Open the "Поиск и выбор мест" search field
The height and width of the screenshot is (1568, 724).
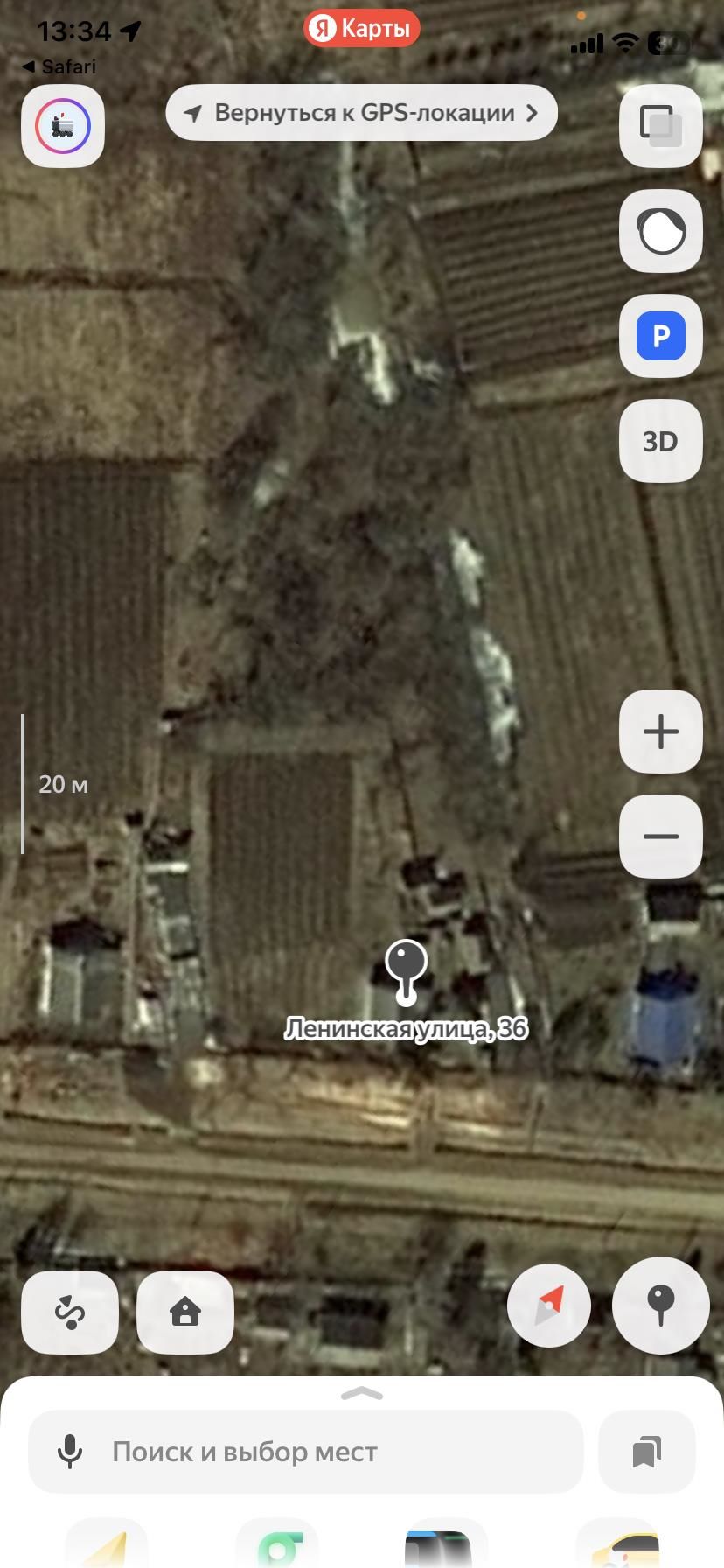click(x=306, y=1452)
